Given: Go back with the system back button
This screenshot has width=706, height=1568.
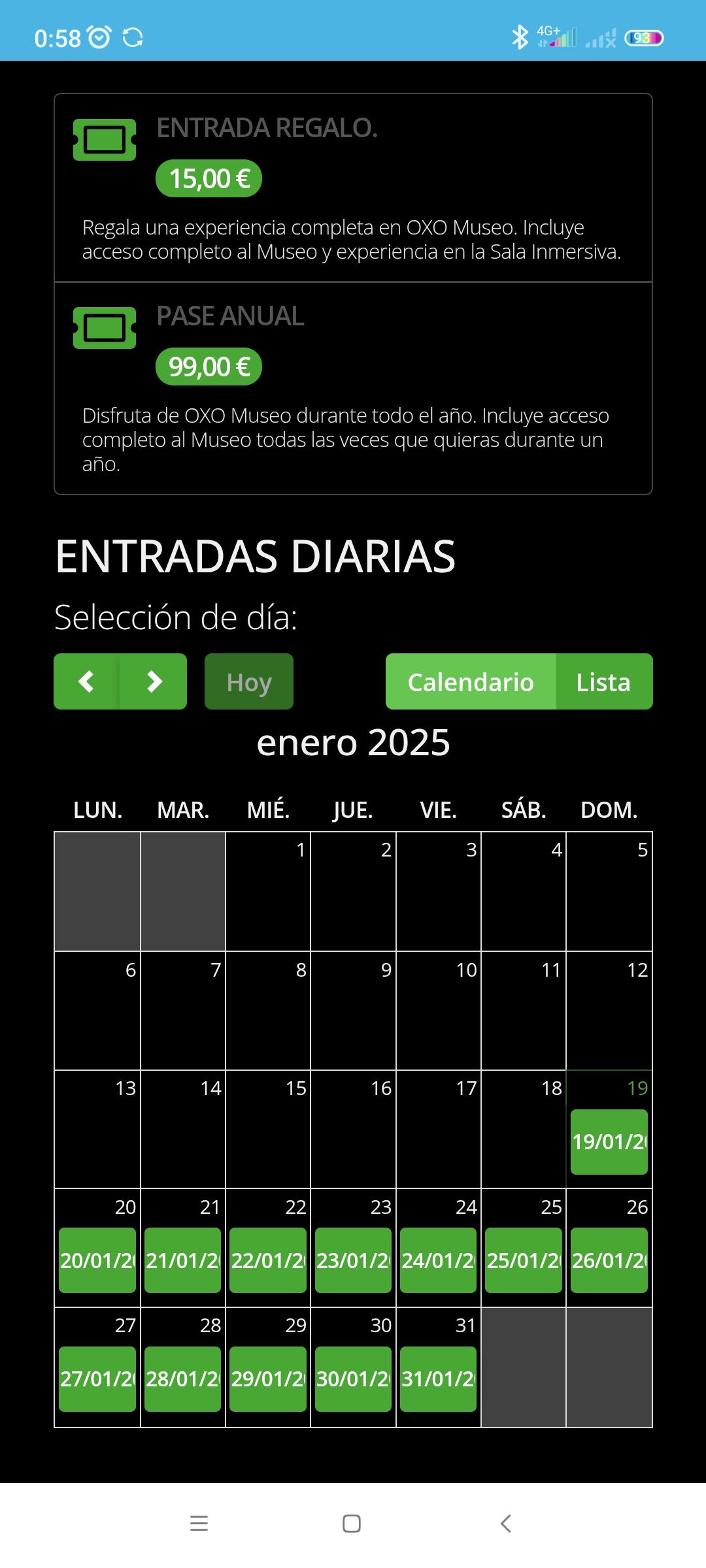Looking at the screenshot, I should tap(505, 1524).
